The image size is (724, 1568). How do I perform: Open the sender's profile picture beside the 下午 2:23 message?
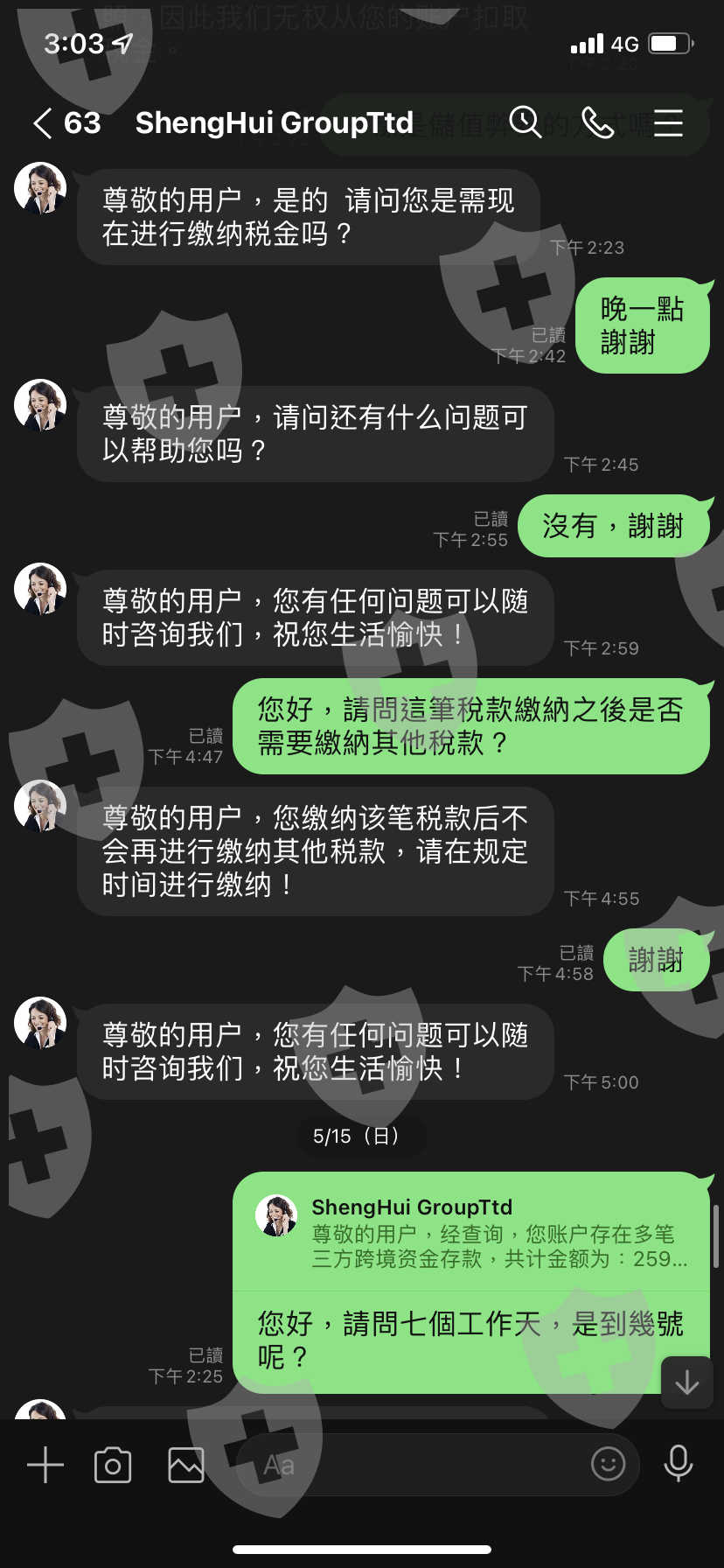pyautogui.click(x=40, y=188)
